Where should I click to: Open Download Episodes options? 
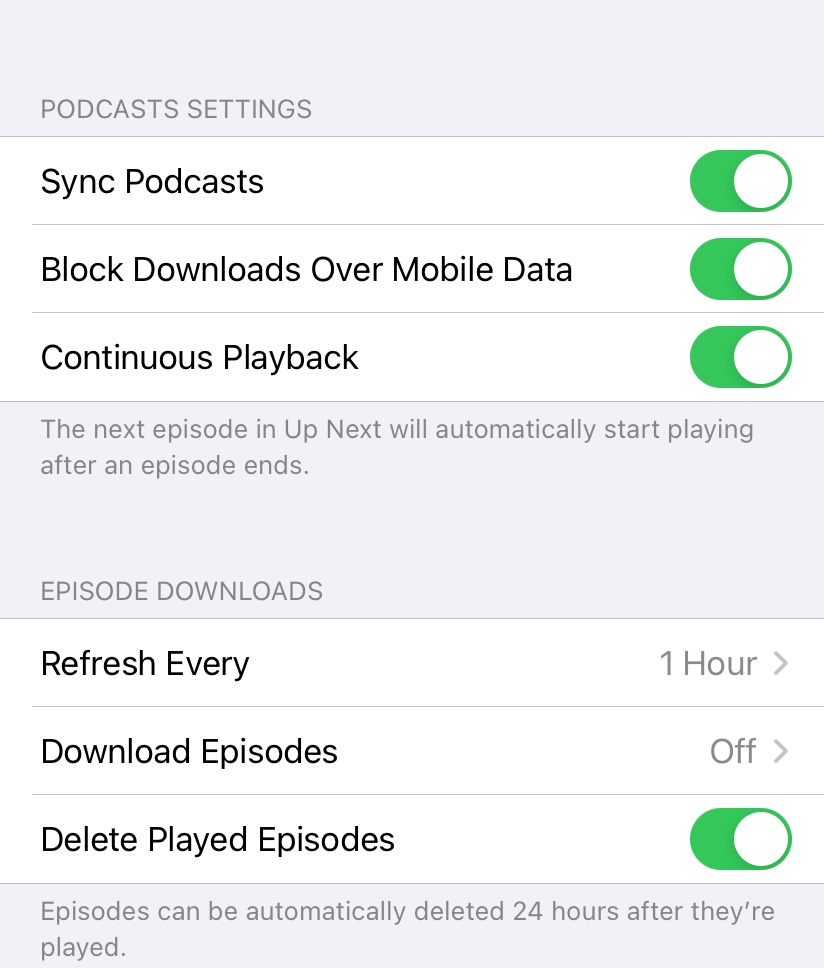[412, 751]
